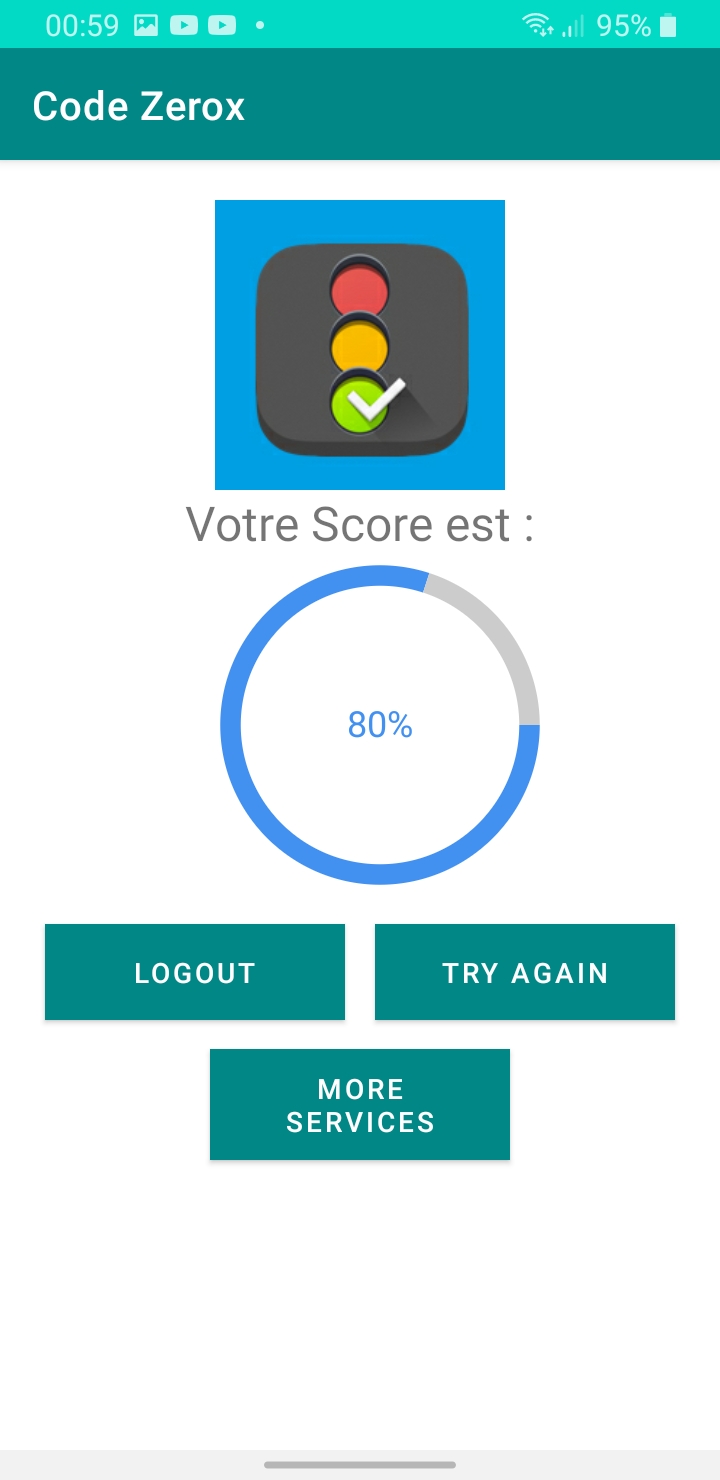
Task: Retry the quiz with Try Again
Action: coord(525,972)
